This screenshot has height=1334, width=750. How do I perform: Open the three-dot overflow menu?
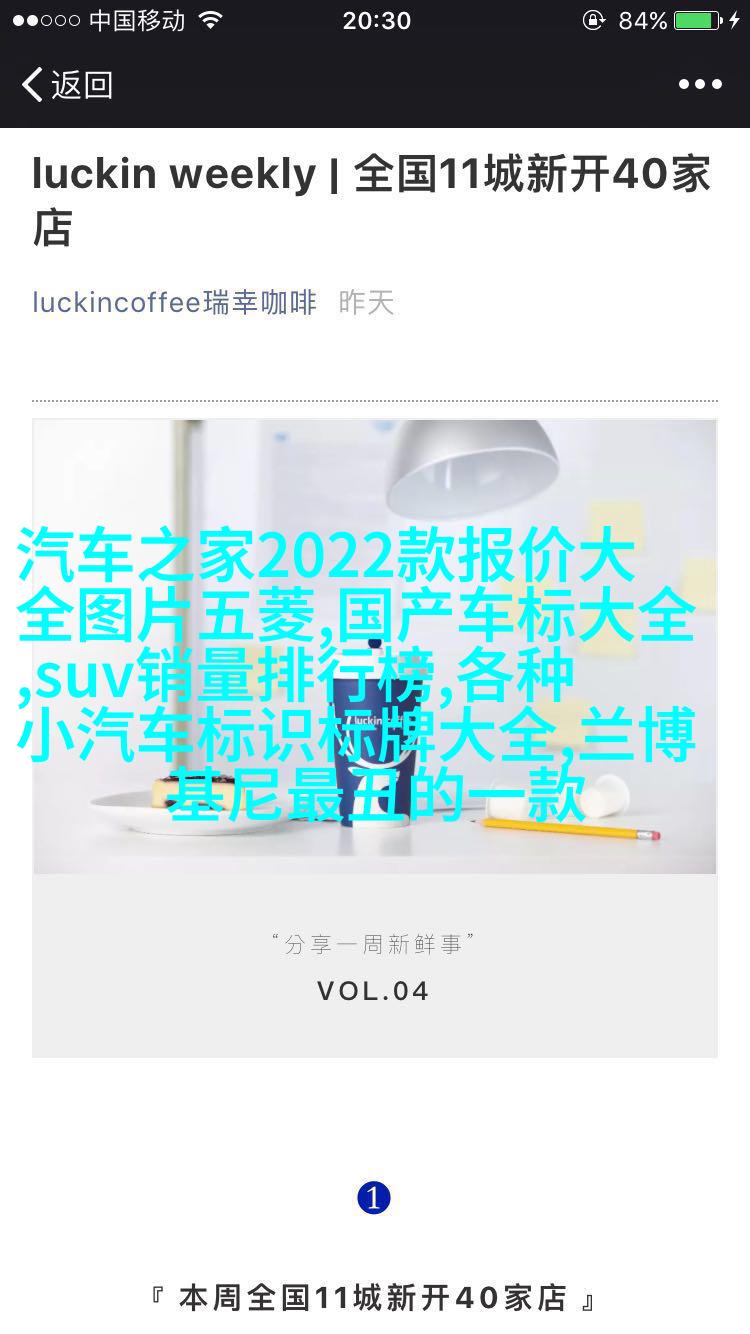pyautogui.click(x=700, y=85)
